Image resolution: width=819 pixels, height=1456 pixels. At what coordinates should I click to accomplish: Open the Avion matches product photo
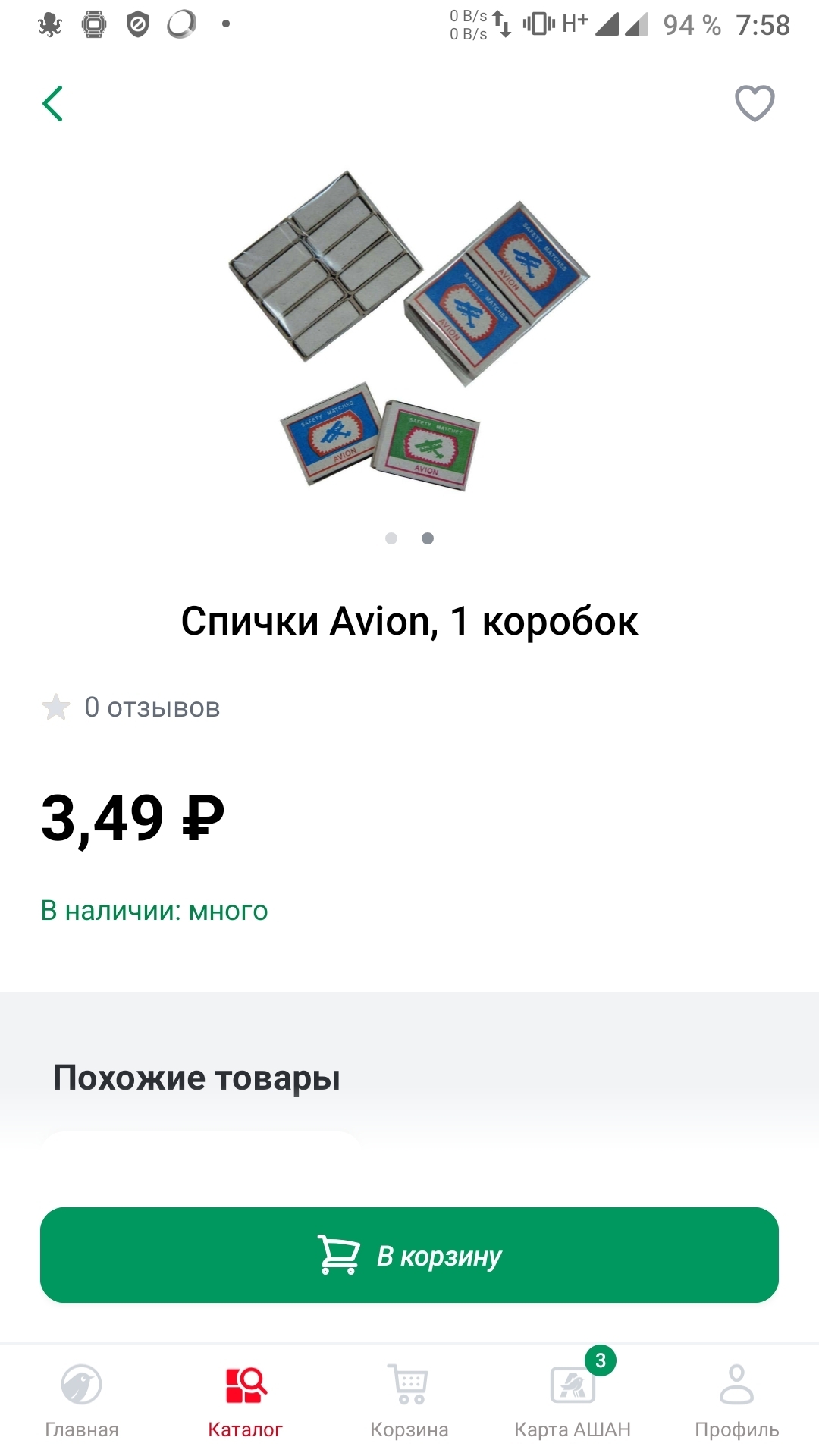pos(409,330)
